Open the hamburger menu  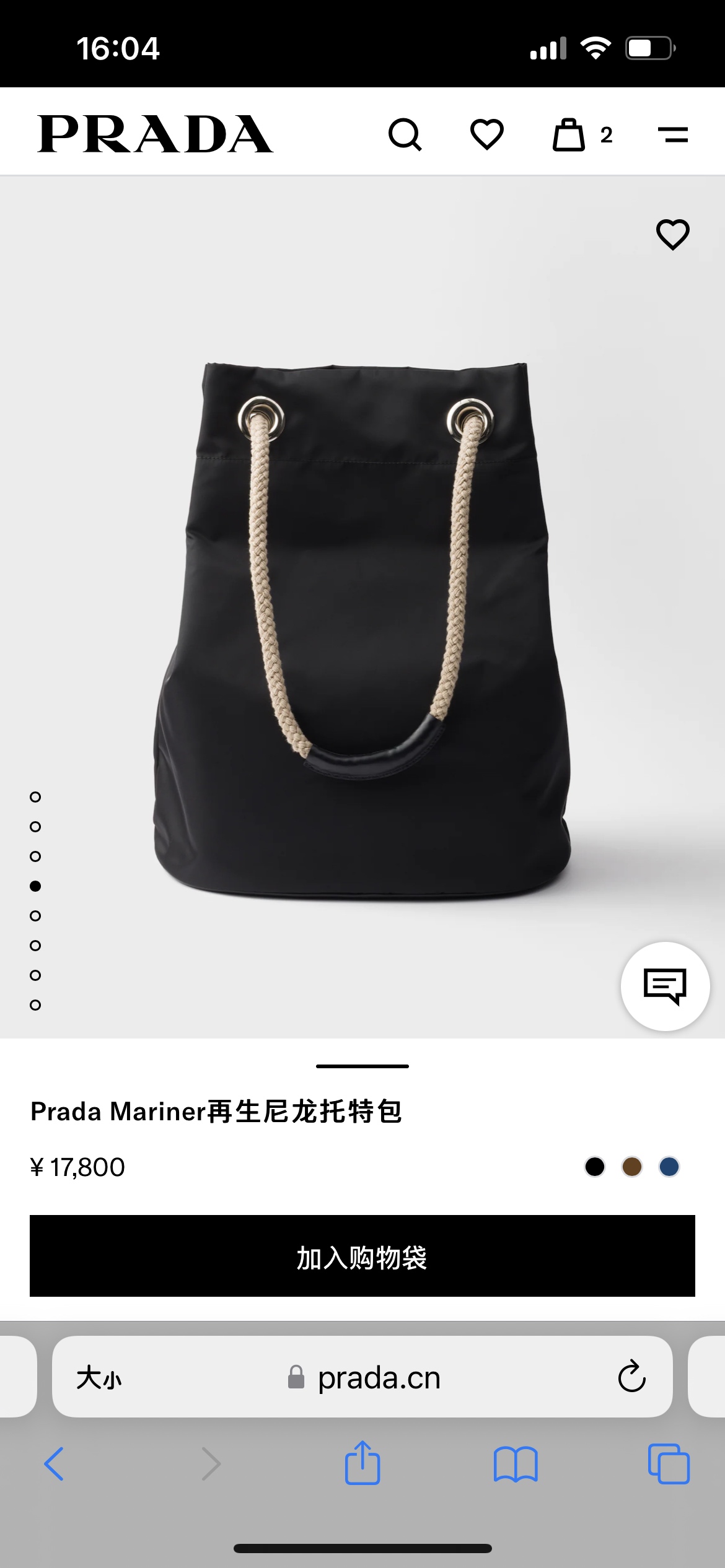coord(673,134)
